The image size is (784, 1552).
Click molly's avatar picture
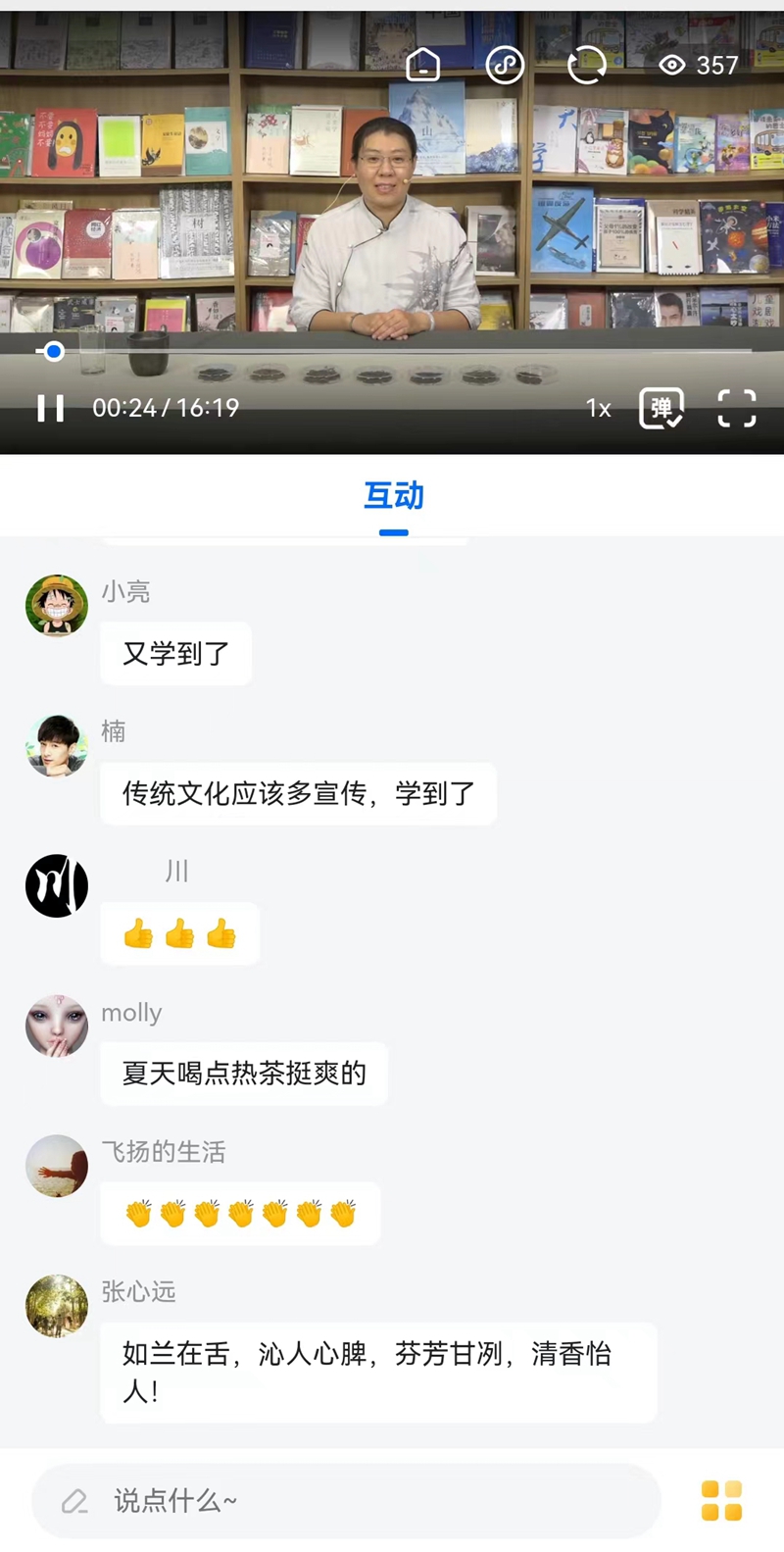[56, 1026]
